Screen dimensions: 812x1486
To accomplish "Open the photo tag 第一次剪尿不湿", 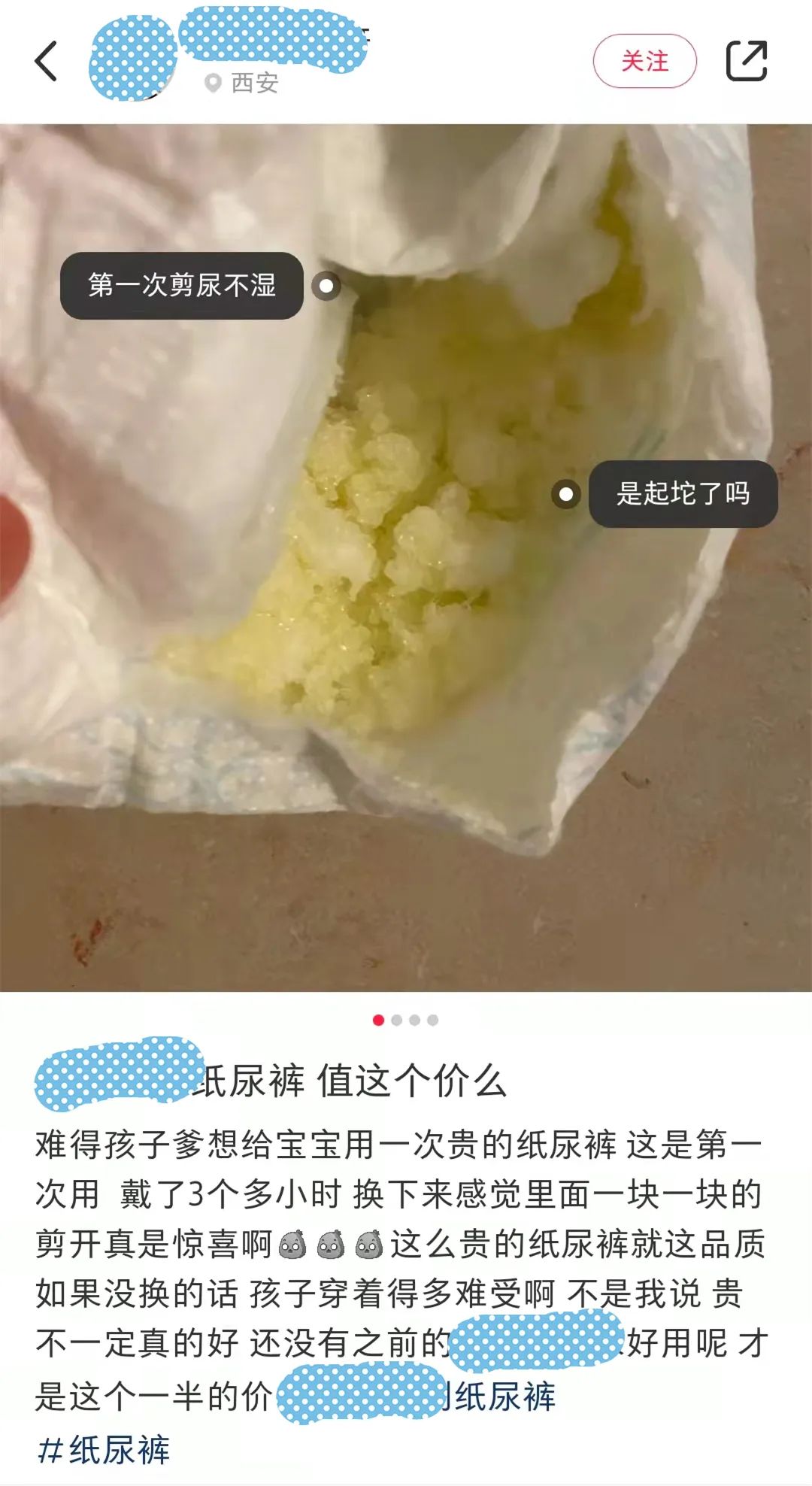I will pos(182,286).
